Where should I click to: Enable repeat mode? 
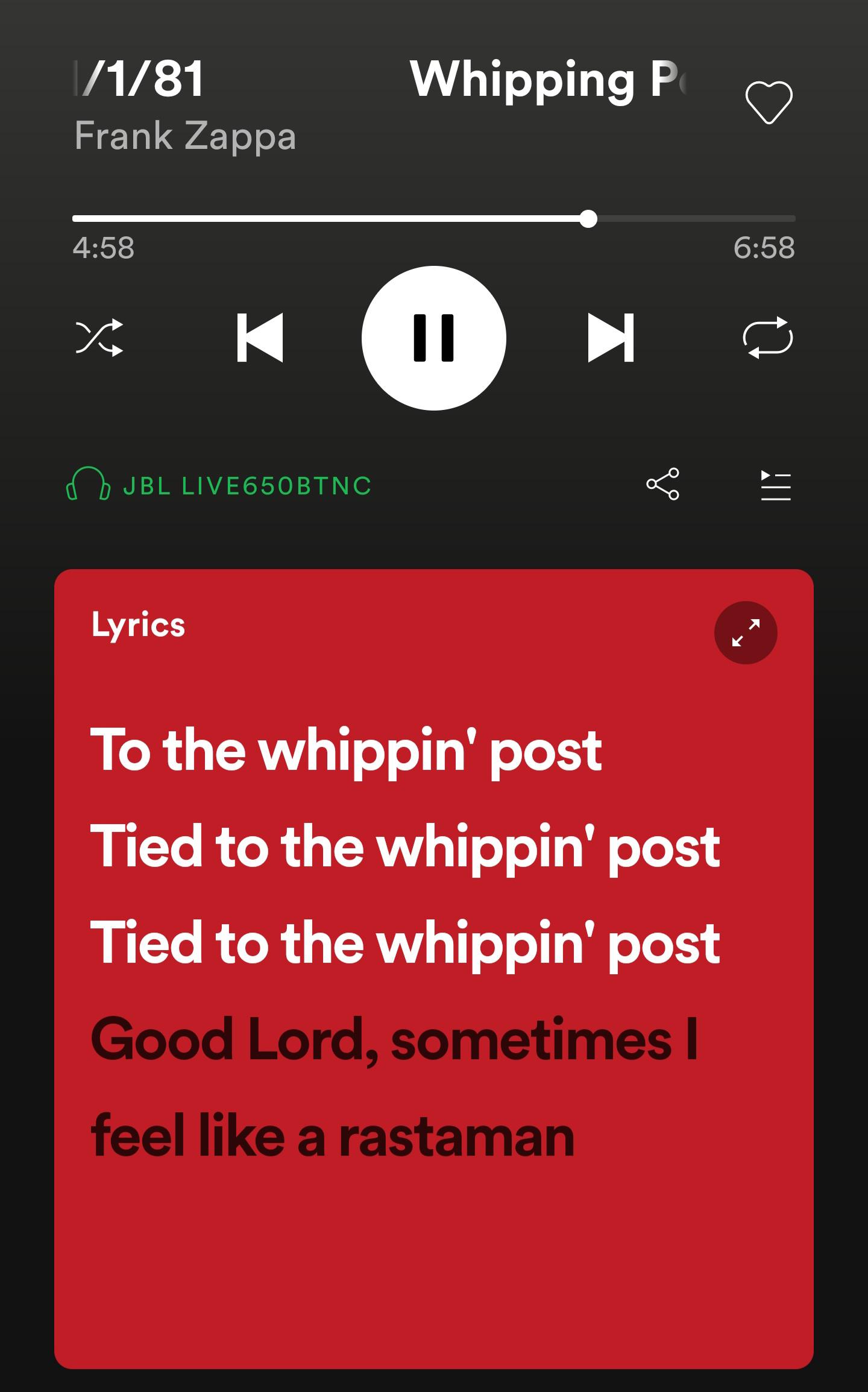768,338
